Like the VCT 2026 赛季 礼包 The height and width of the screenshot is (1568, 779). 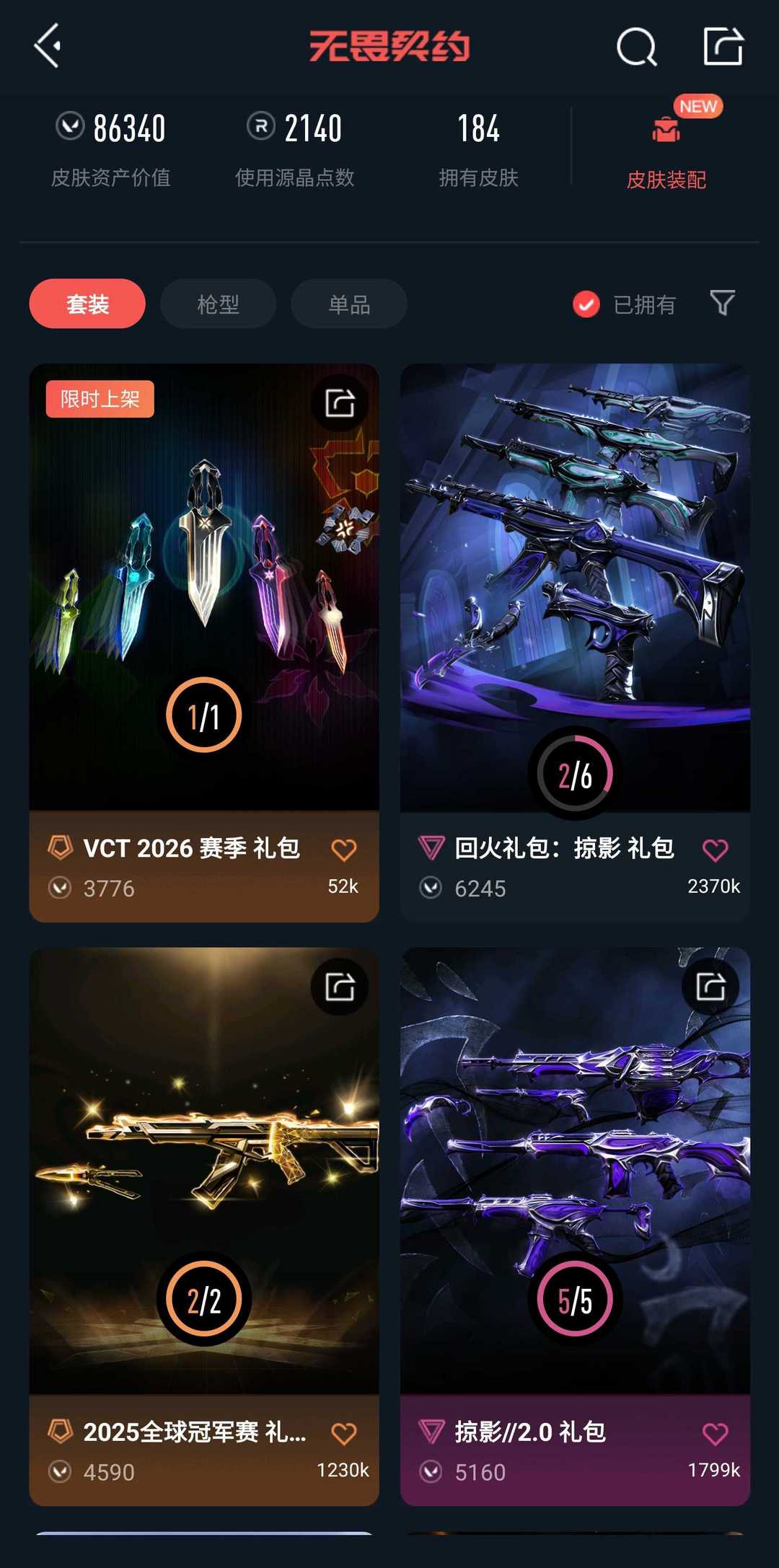[x=343, y=850]
